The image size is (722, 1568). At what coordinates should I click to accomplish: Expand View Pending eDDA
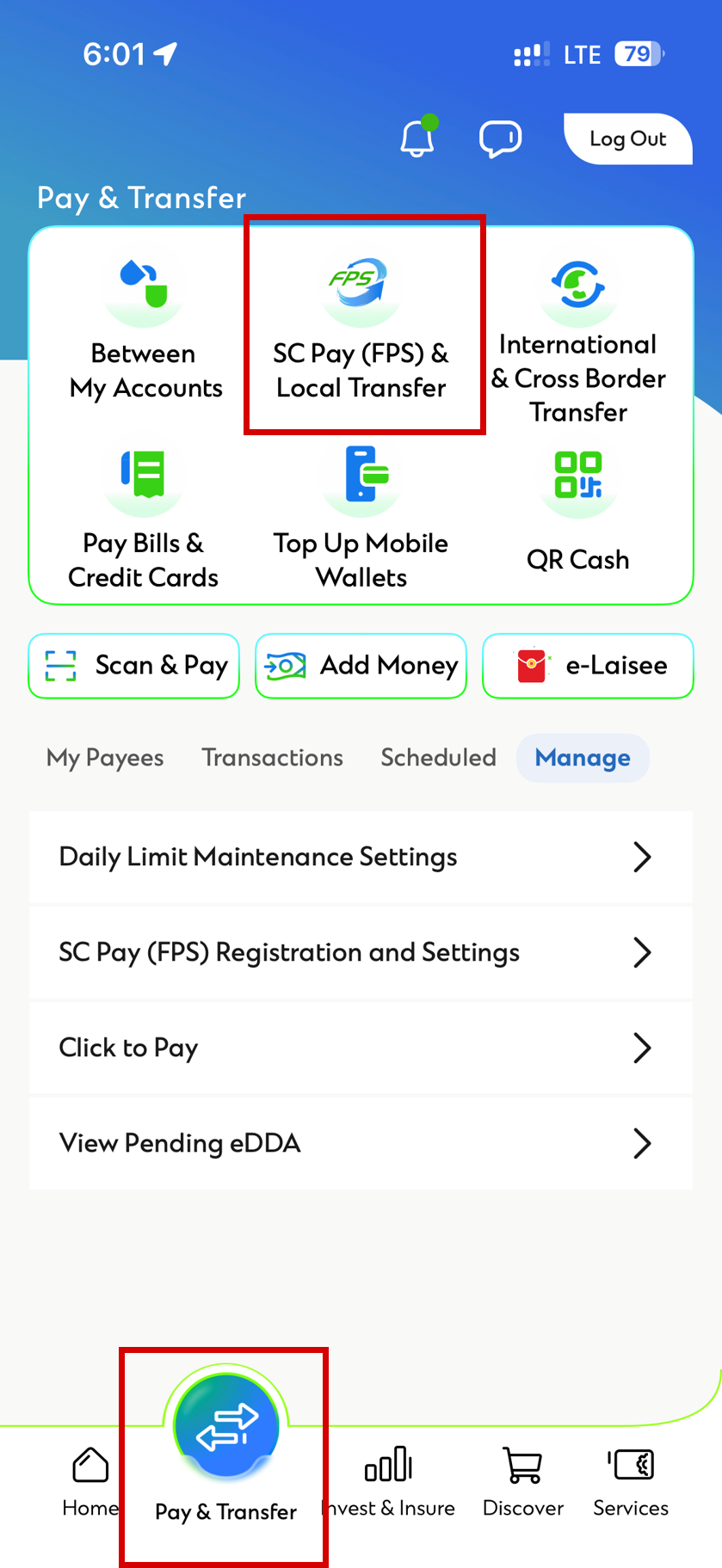point(361,1143)
